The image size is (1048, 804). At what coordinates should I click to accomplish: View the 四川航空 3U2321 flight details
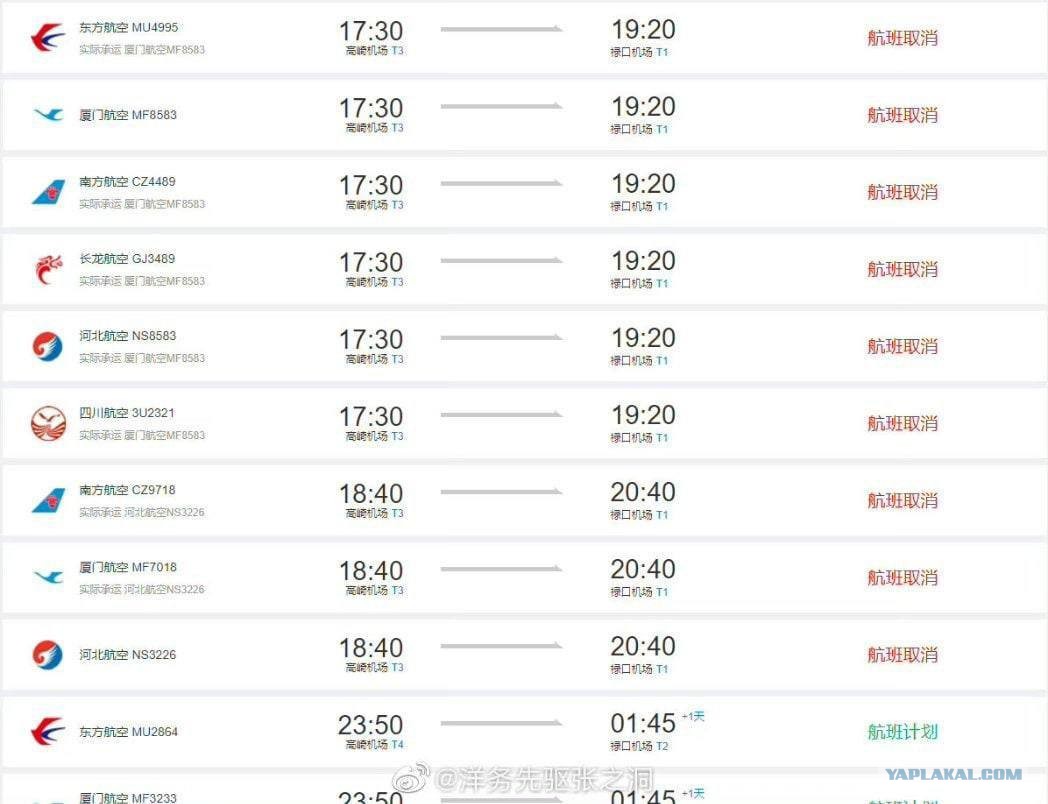pos(524,423)
